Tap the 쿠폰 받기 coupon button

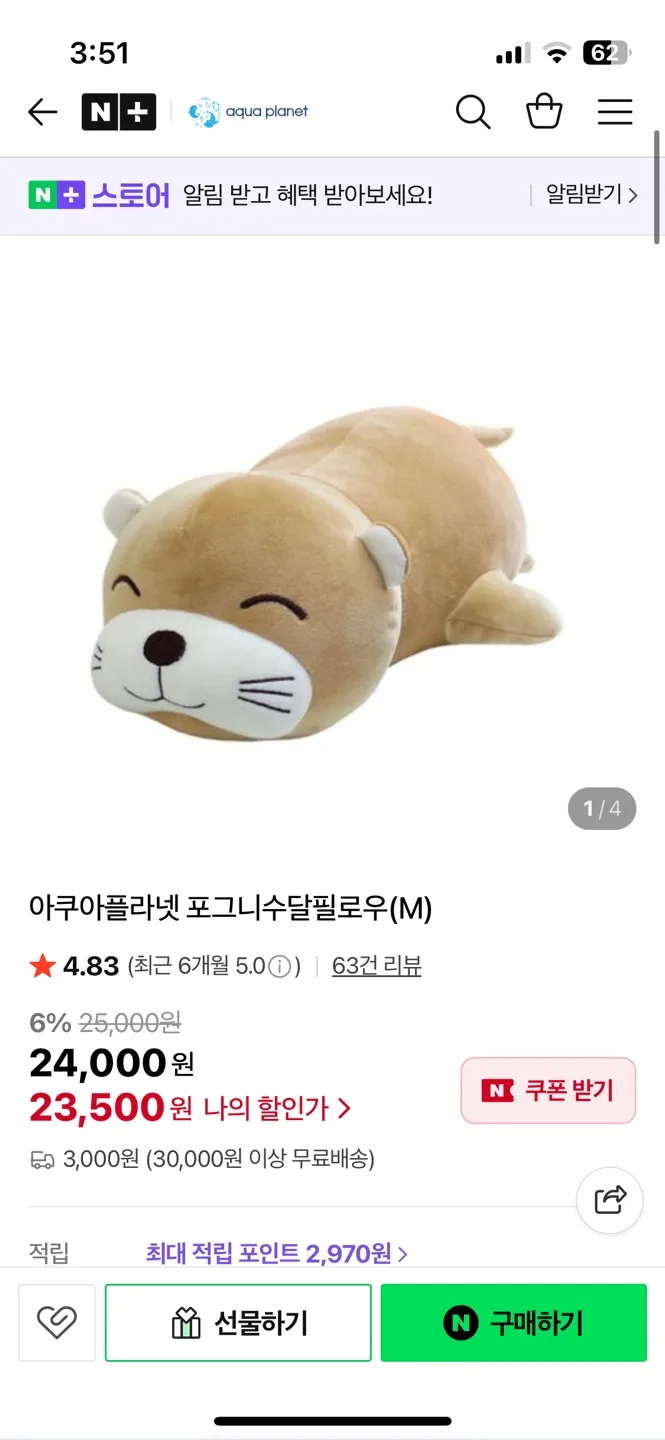click(548, 1090)
